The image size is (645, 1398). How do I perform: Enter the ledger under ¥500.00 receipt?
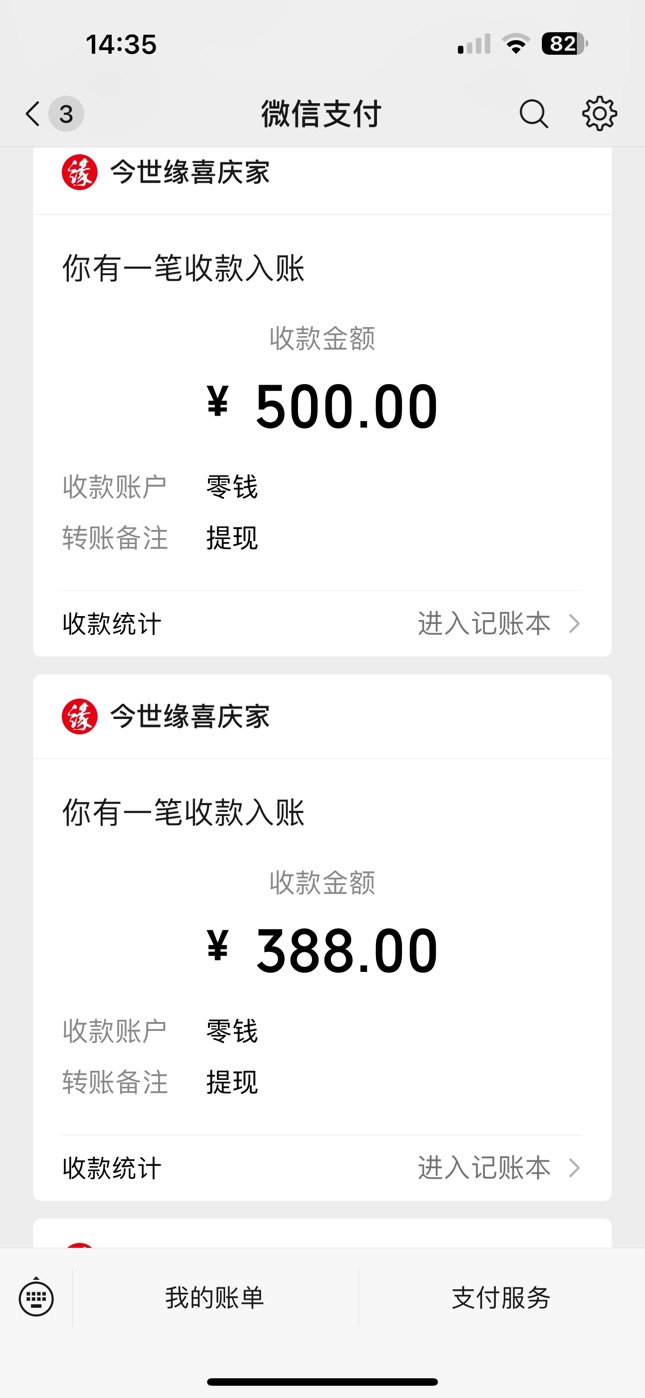322,624
